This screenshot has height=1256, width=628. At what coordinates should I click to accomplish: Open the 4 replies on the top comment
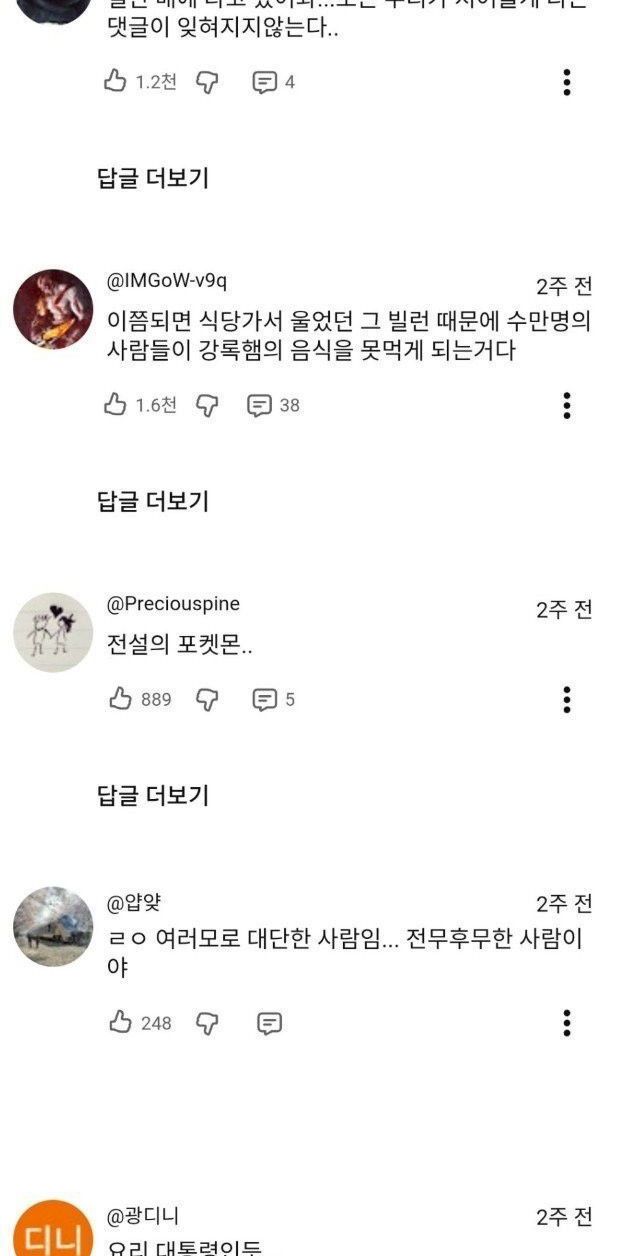click(x=273, y=82)
